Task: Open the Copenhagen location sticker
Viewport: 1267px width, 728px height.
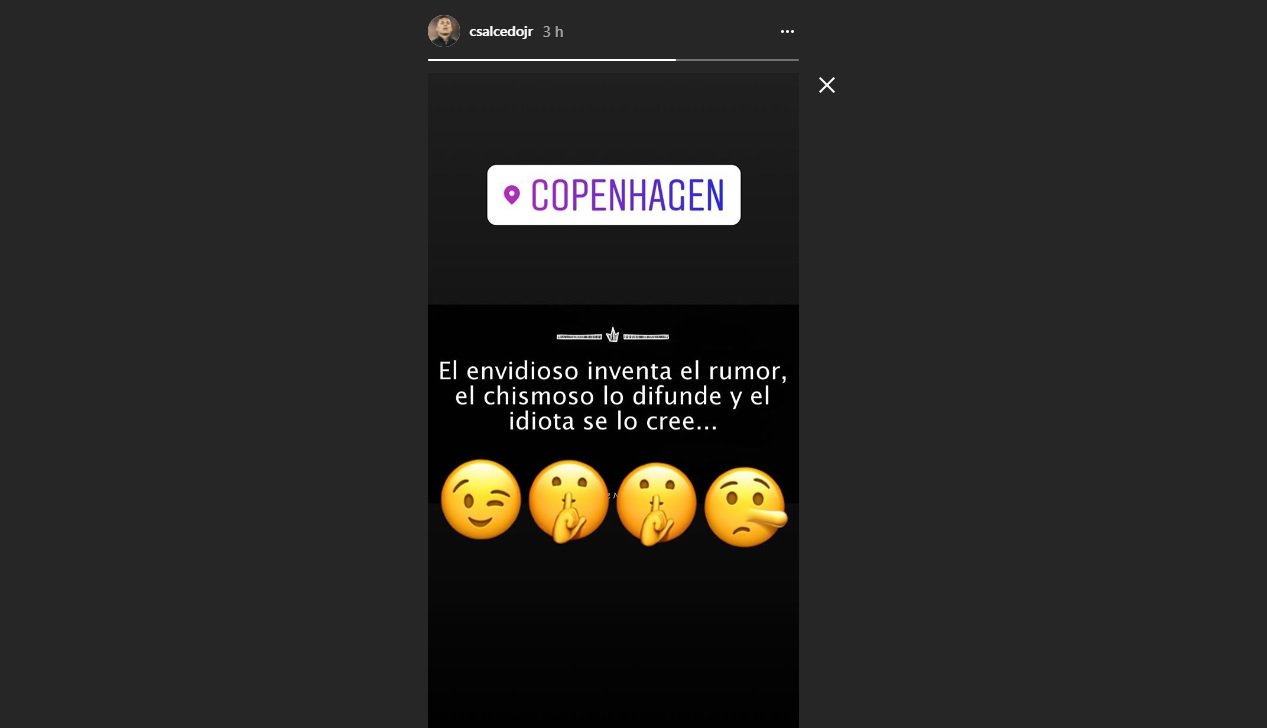Action: [613, 195]
